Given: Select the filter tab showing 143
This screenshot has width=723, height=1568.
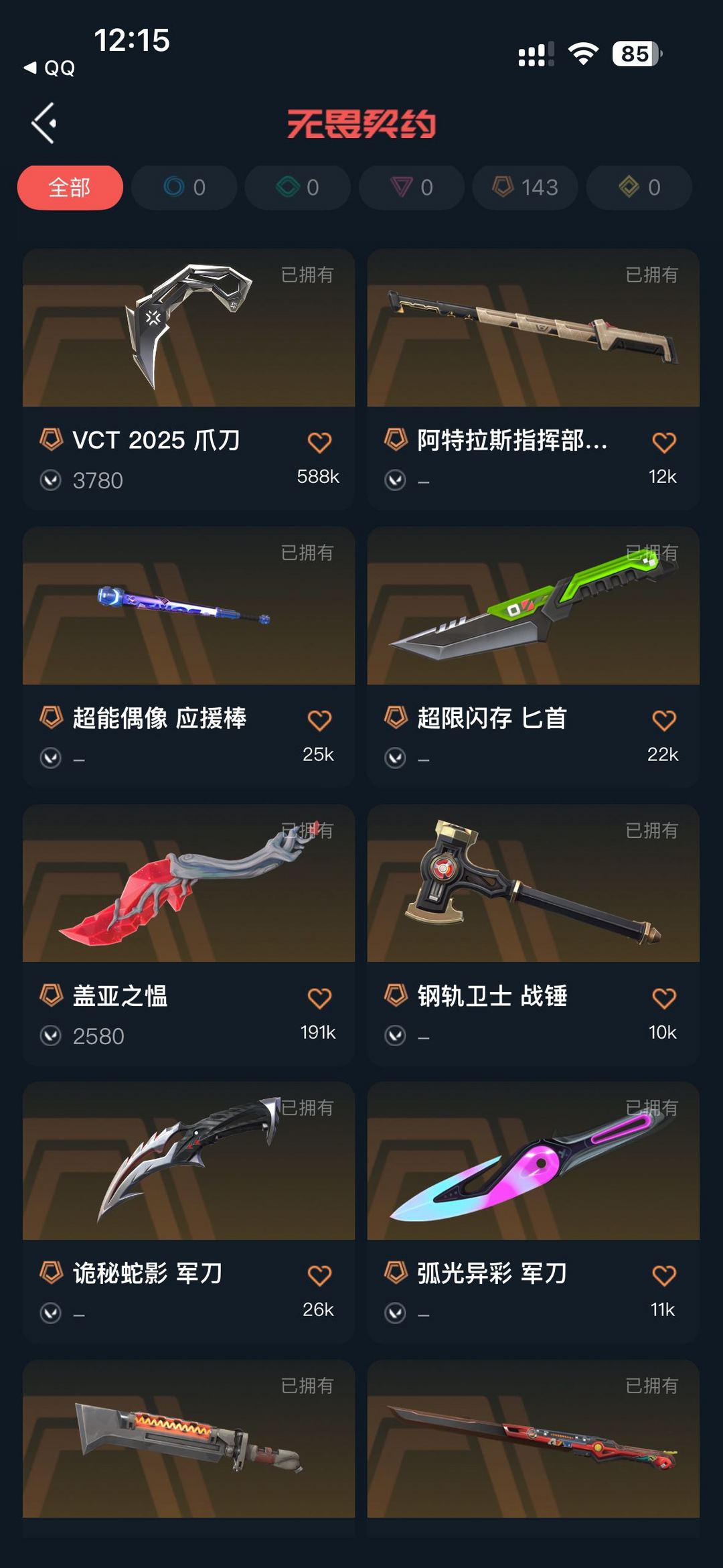Looking at the screenshot, I should [x=524, y=188].
